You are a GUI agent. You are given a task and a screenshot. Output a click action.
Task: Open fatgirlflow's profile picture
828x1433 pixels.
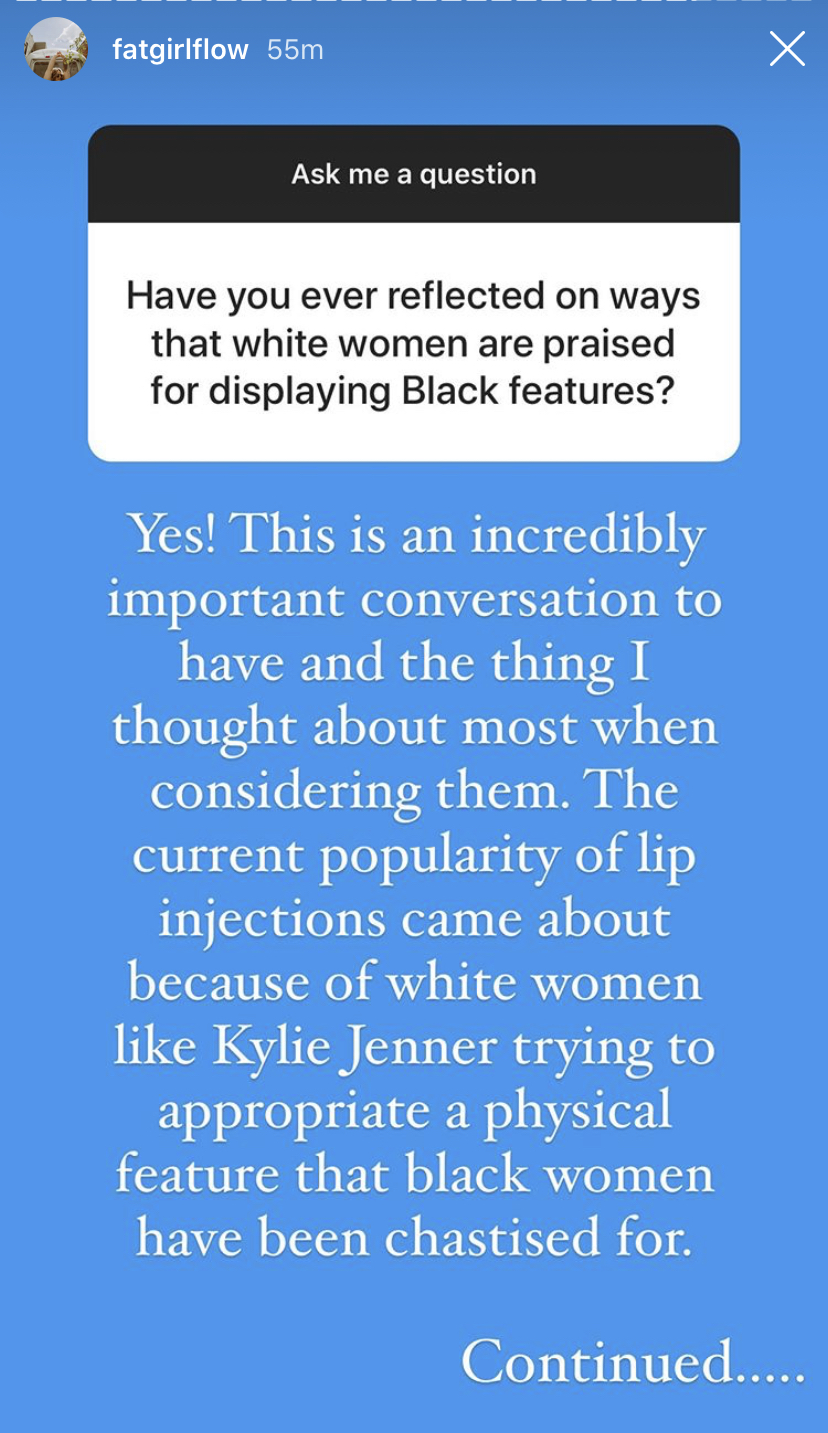tap(56, 49)
